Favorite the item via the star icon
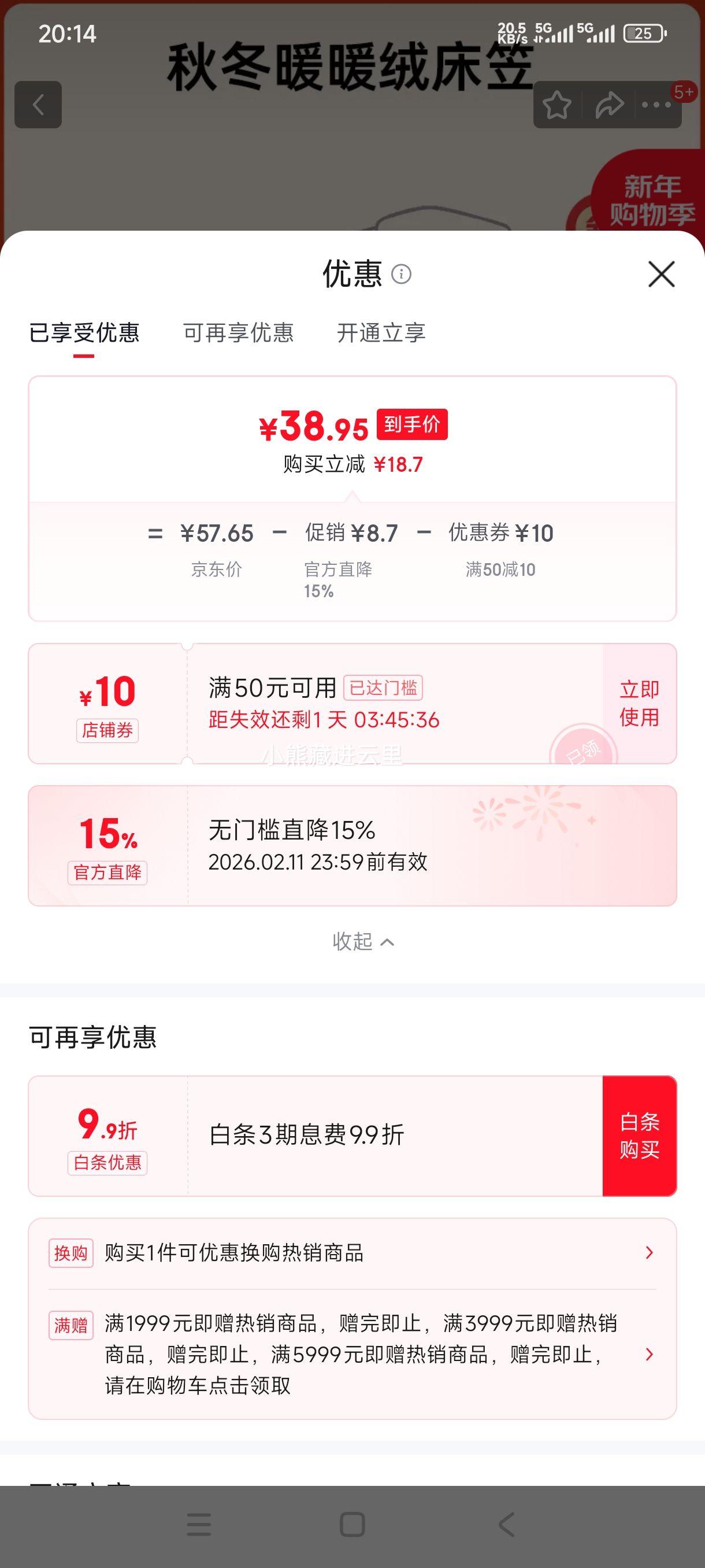This screenshot has height=1568, width=705. [557, 105]
